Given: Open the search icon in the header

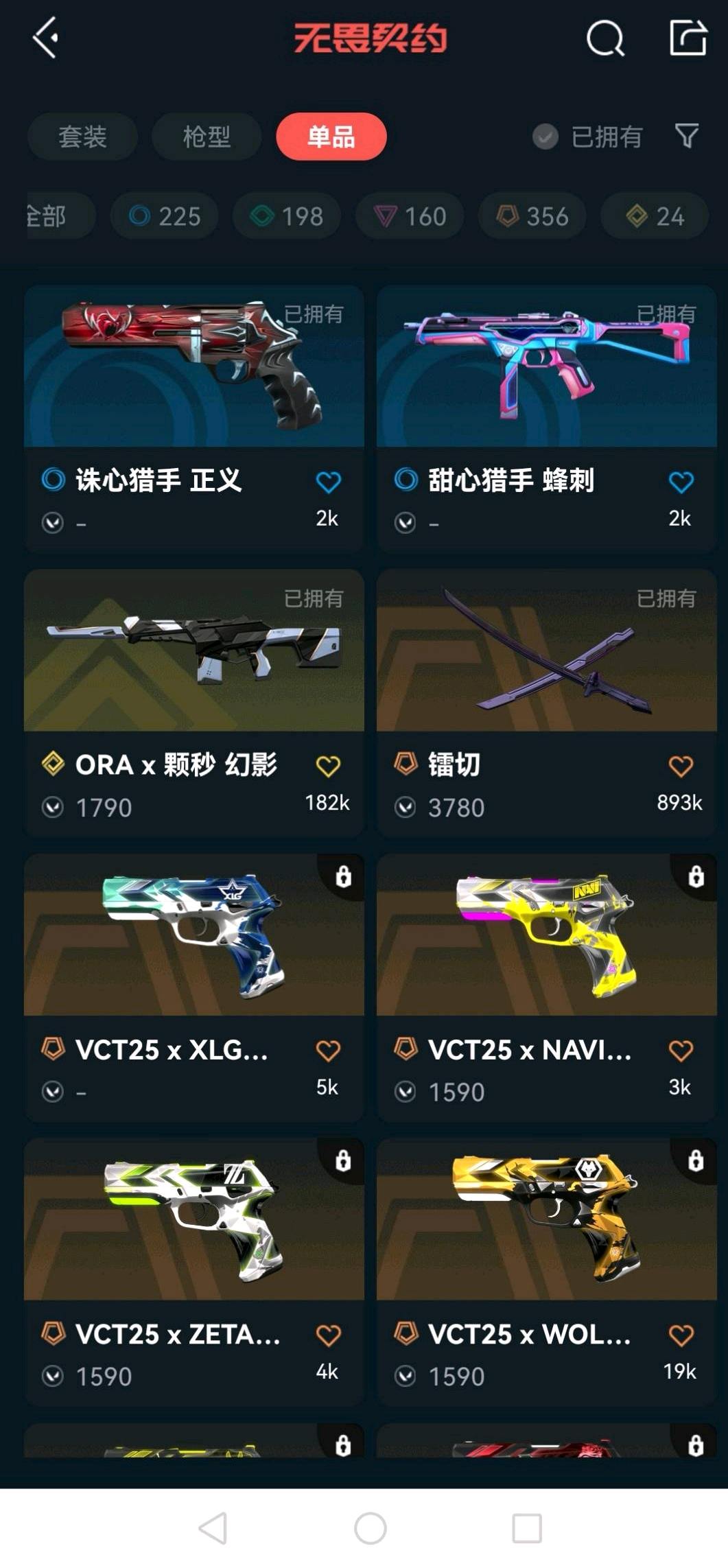Looking at the screenshot, I should pos(604,38).
